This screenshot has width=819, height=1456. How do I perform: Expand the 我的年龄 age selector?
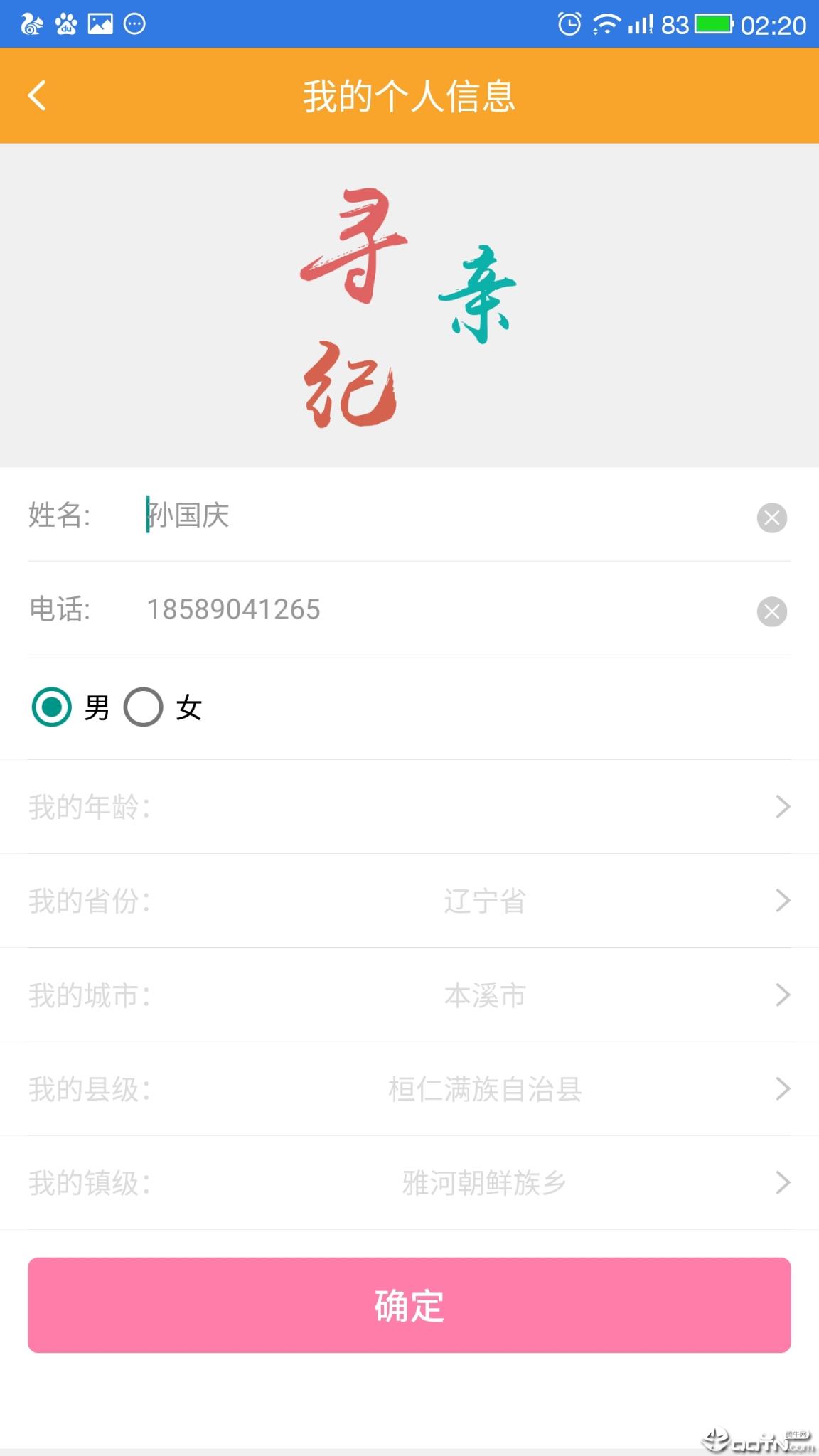409,806
